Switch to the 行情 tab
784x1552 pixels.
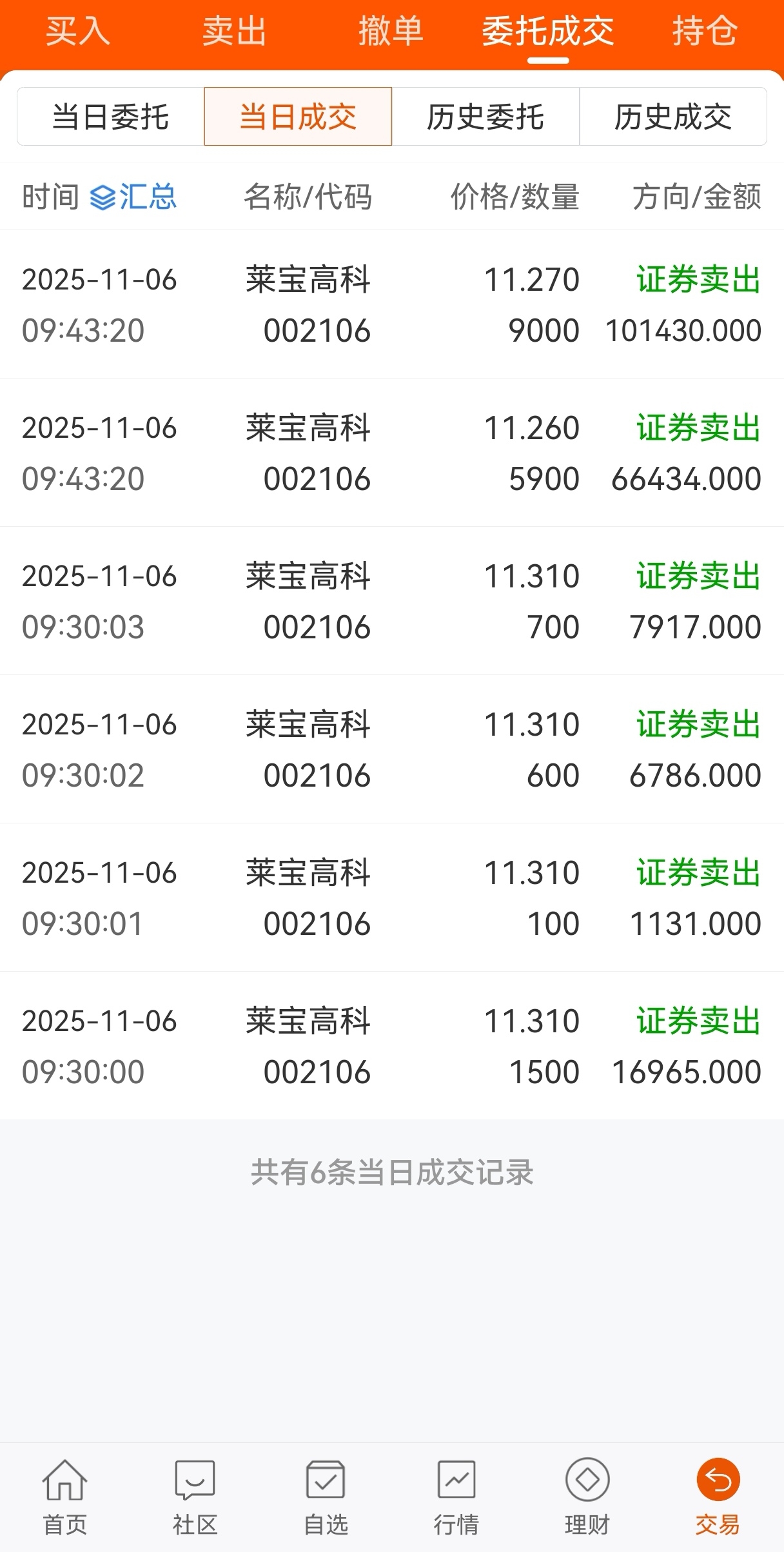pyautogui.click(x=456, y=1497)
